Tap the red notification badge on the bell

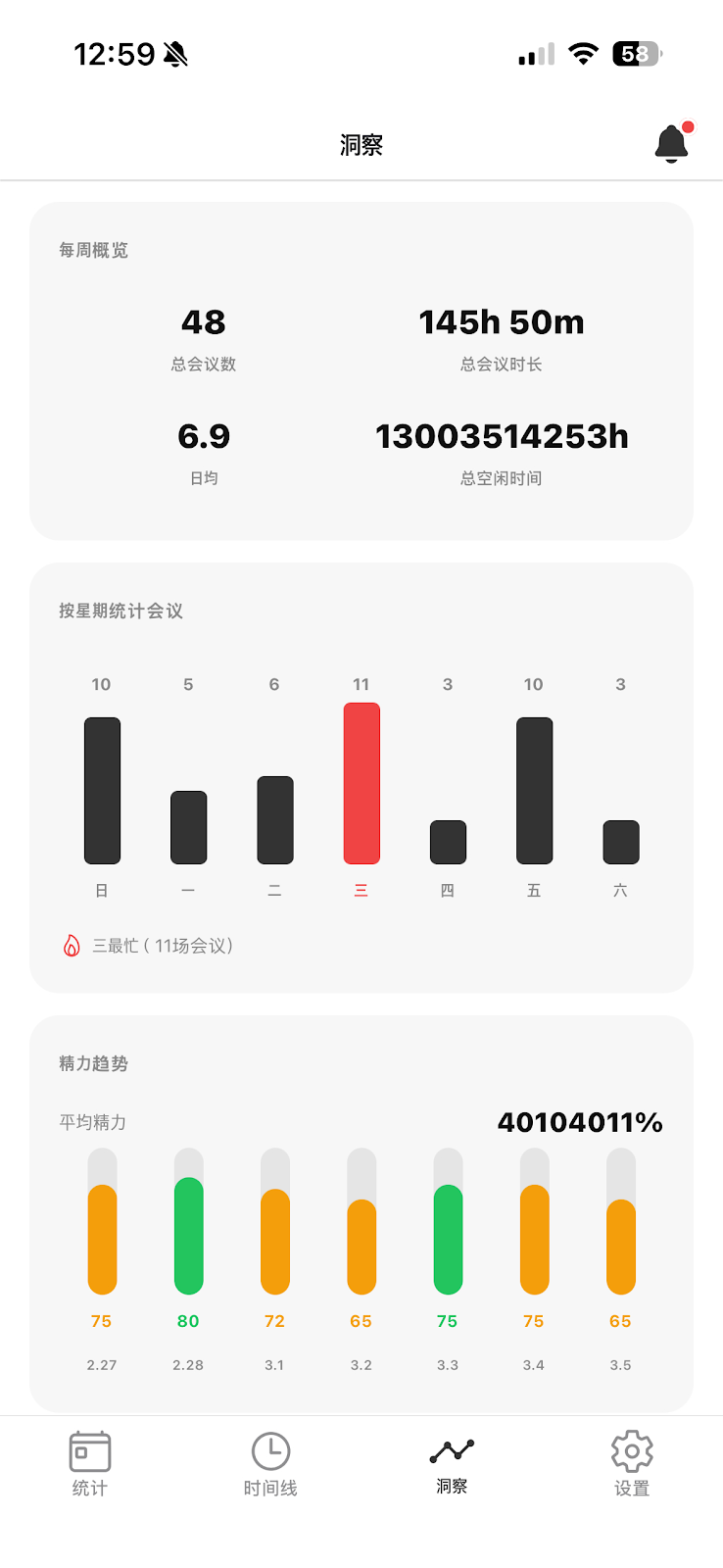[686, 124]
